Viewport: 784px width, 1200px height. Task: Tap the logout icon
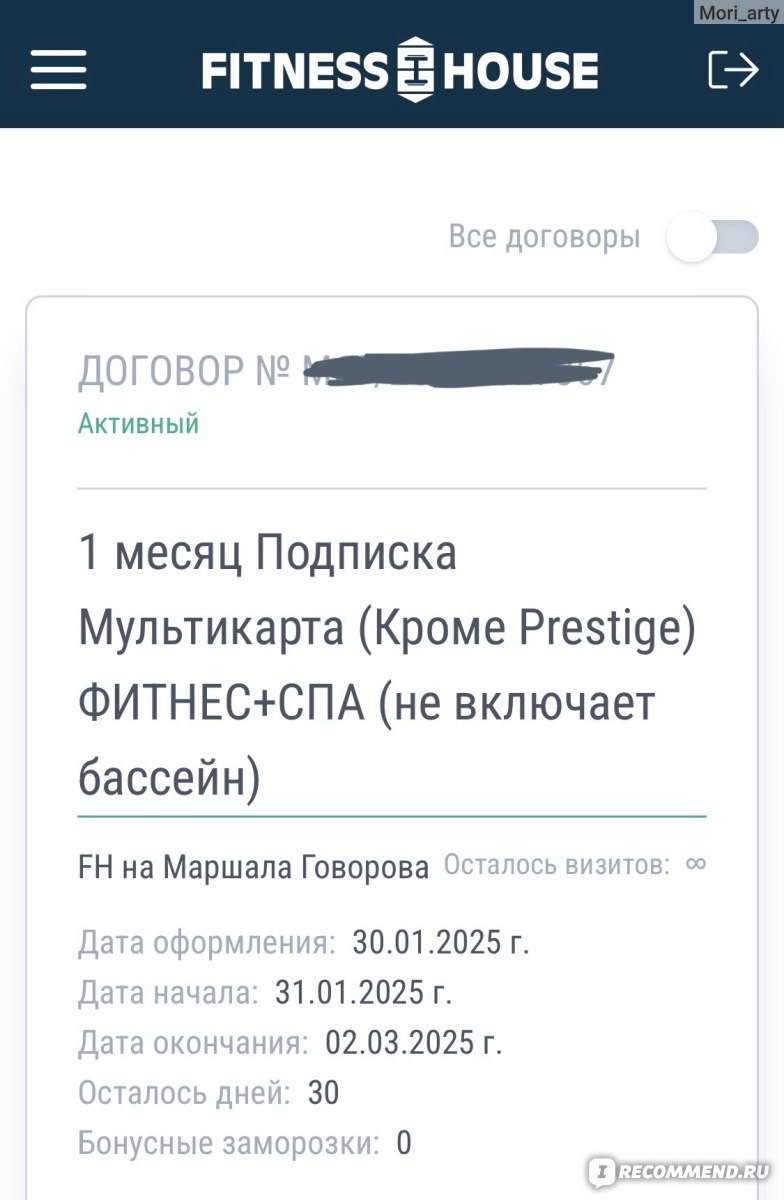[x=733, y=70]
